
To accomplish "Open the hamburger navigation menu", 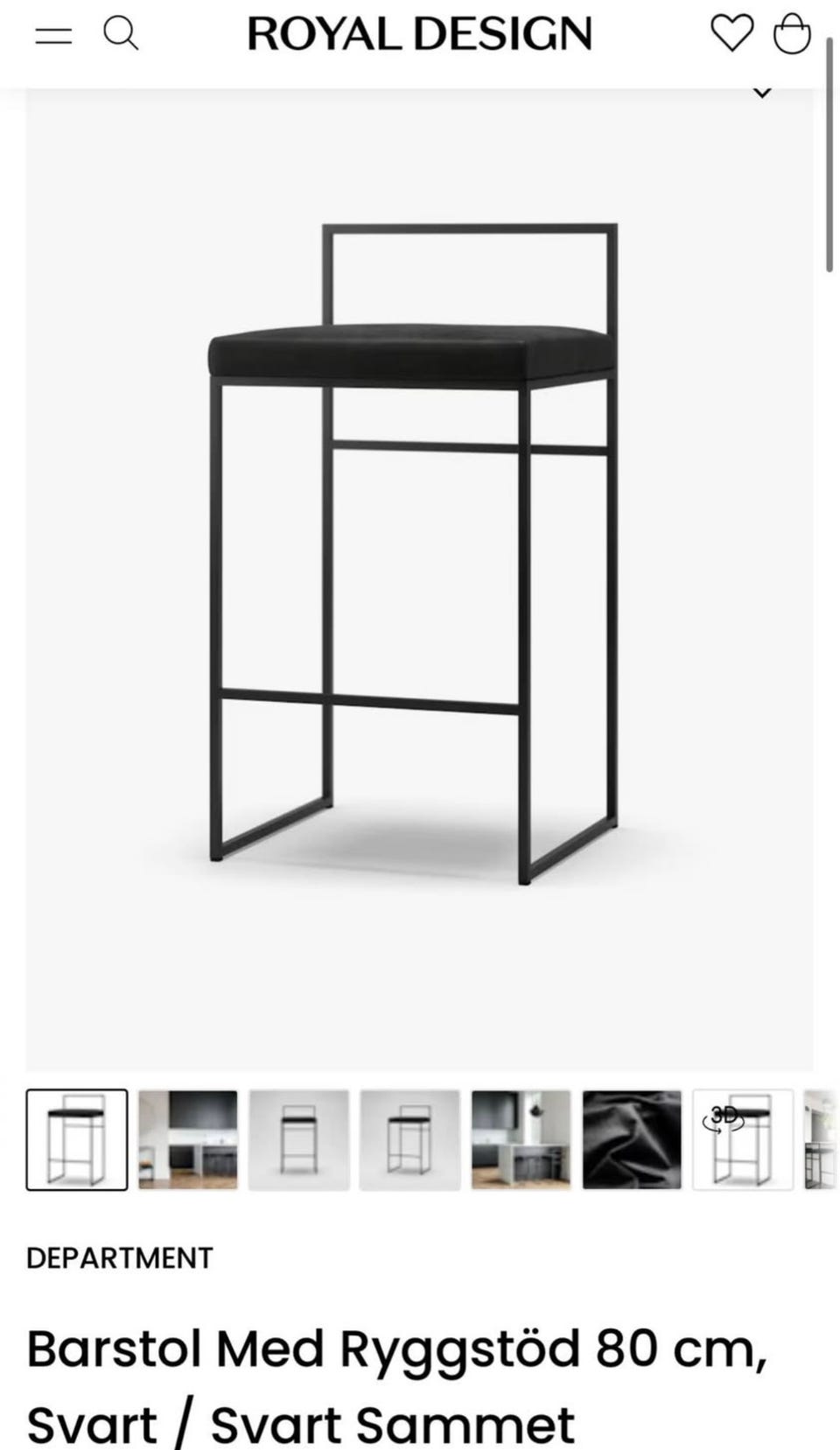I will [x=54, y=35].
